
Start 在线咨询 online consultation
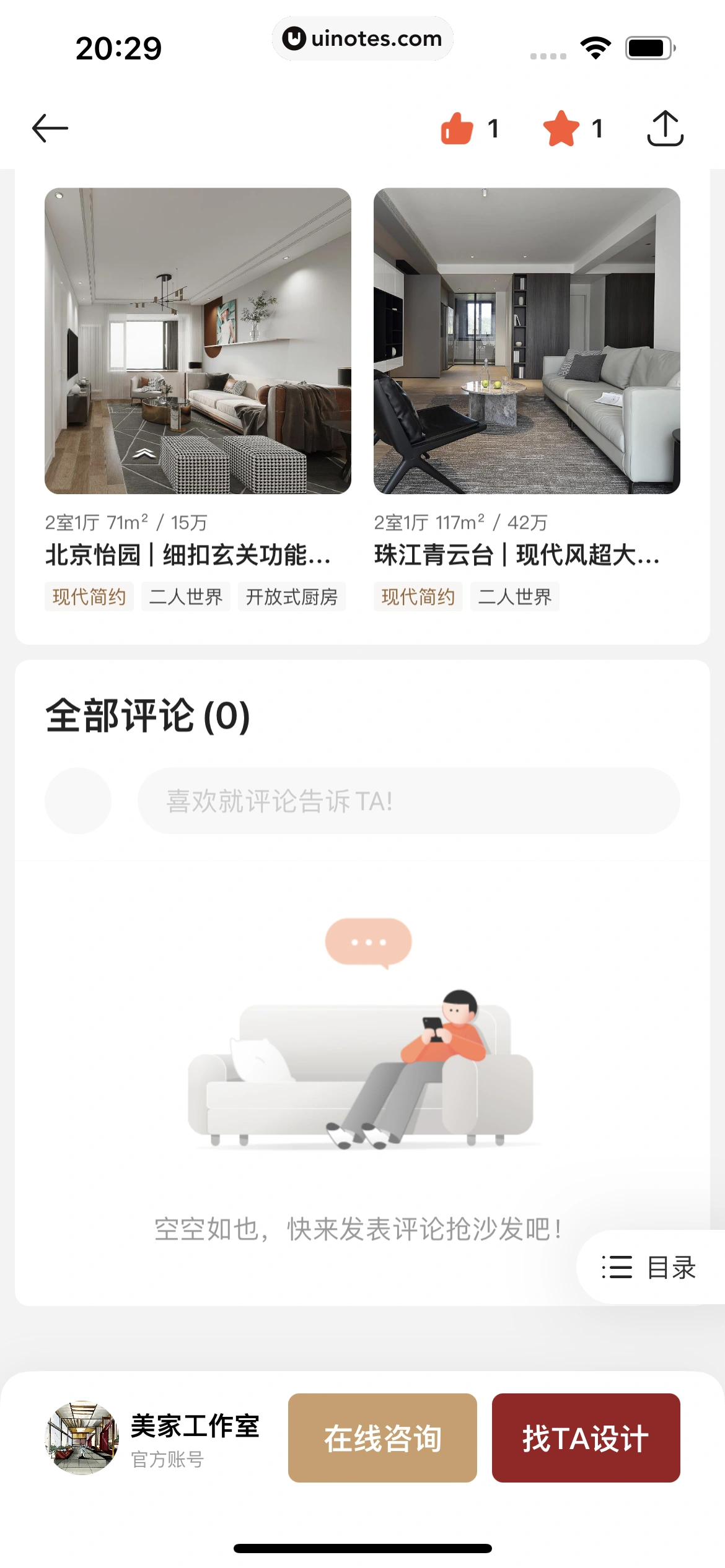coord(382,1438)
